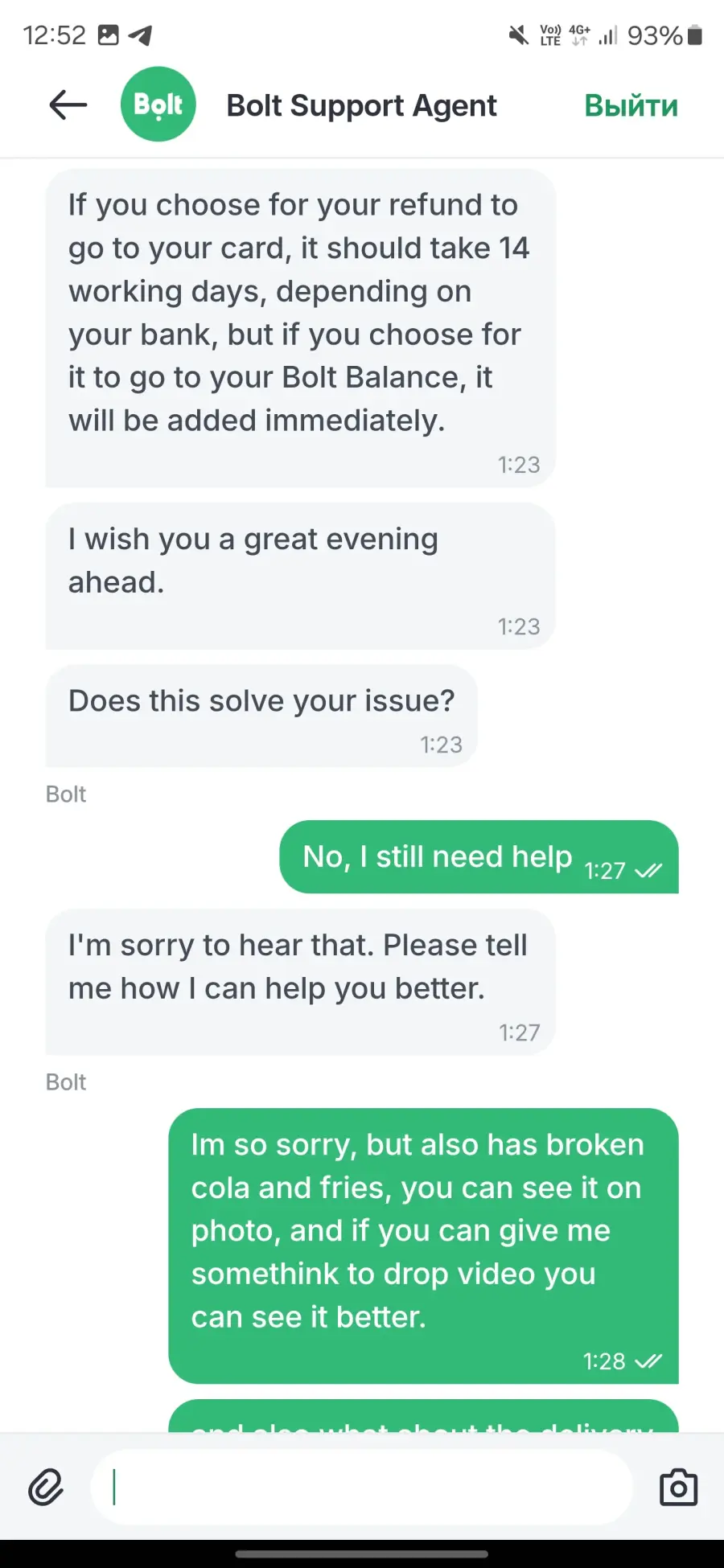Screen dimensions: 724x1568
Task: Focus the message text input field
Action: [361, 1487]
